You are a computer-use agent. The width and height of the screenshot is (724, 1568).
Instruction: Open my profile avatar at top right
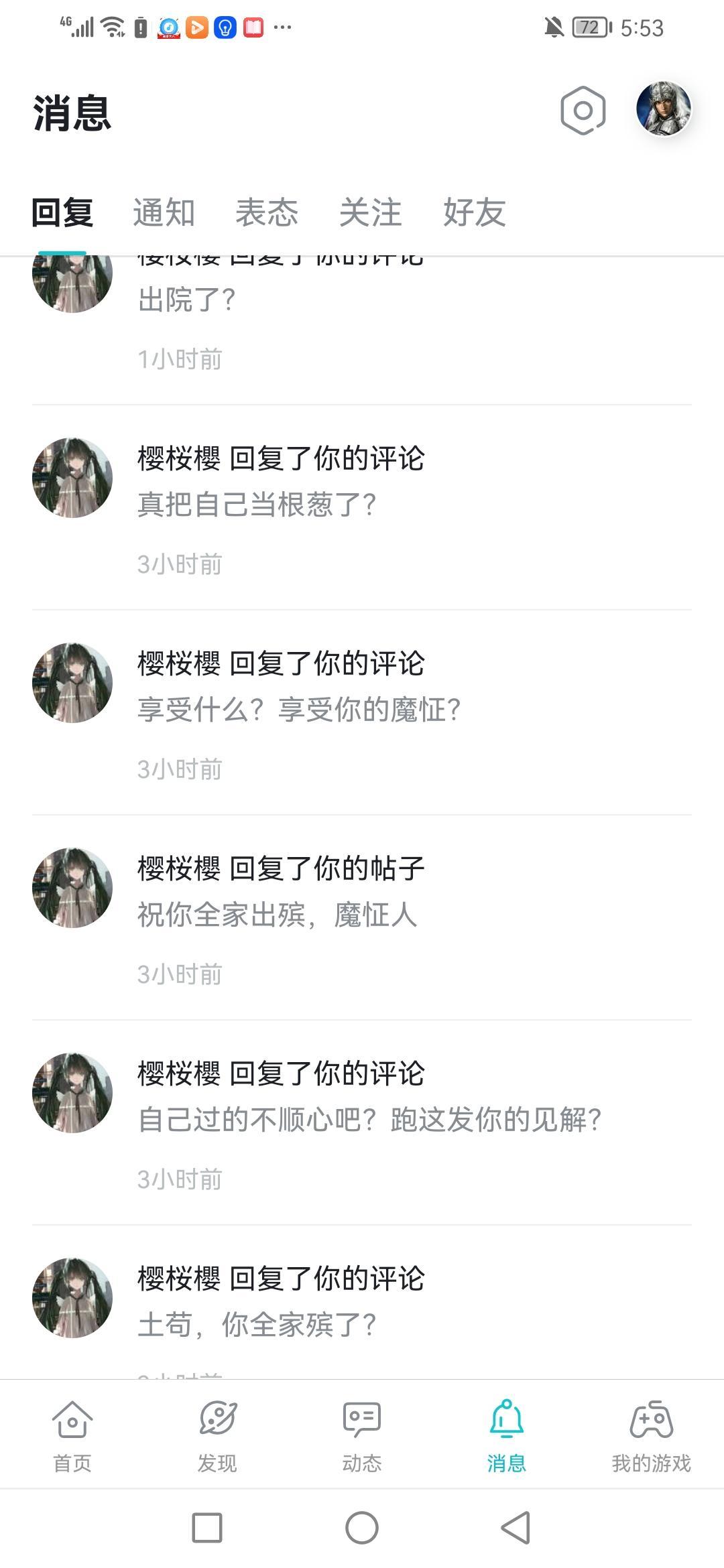(663, 109)
